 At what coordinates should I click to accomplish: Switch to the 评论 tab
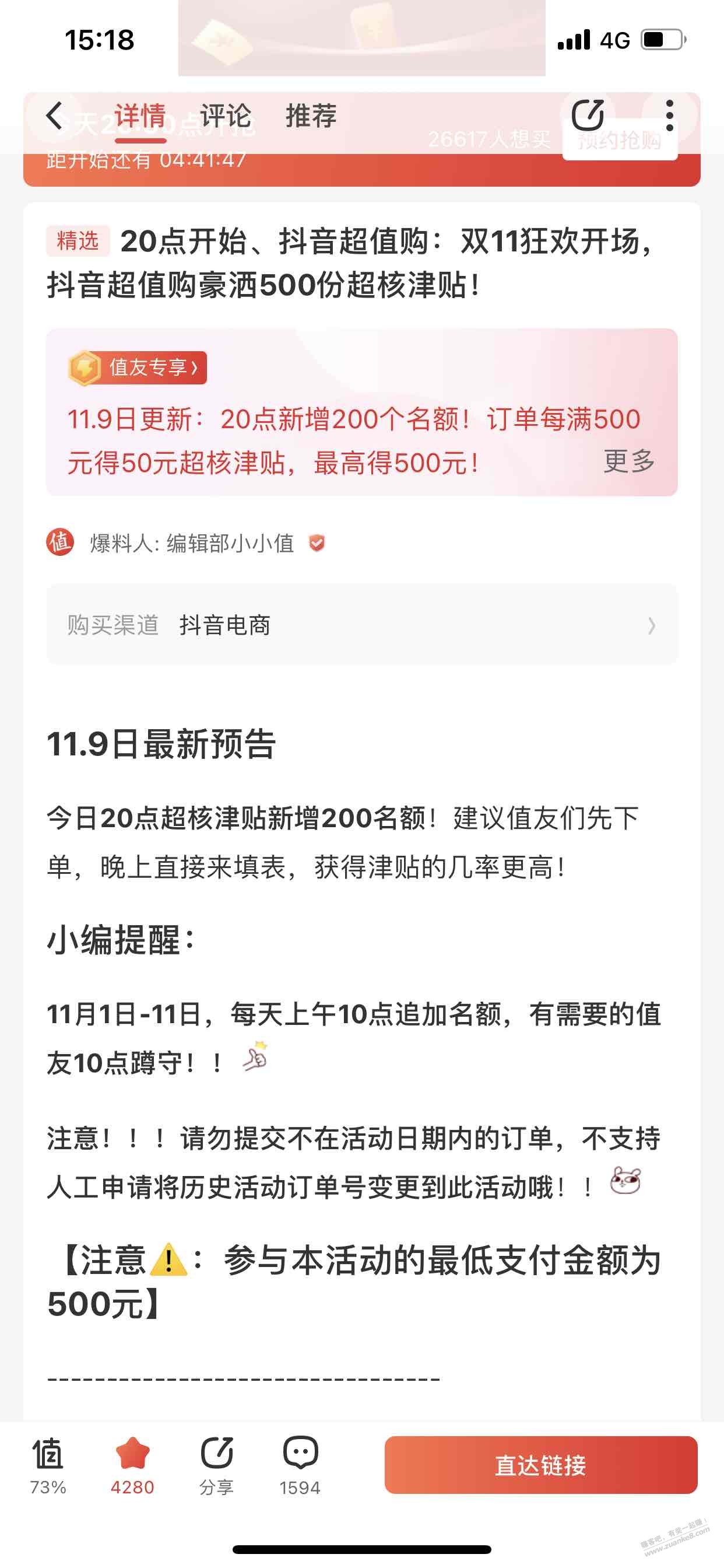coord(226,116)
